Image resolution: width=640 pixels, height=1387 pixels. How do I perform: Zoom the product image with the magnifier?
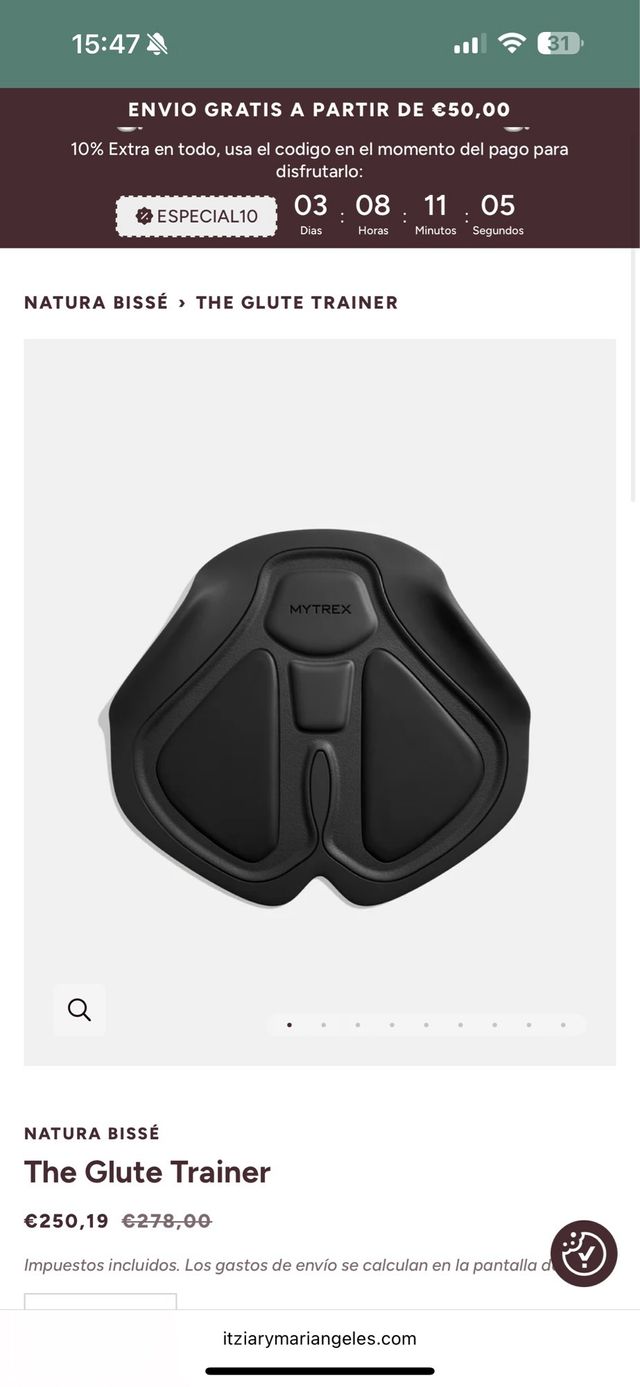pos(79,1010)
